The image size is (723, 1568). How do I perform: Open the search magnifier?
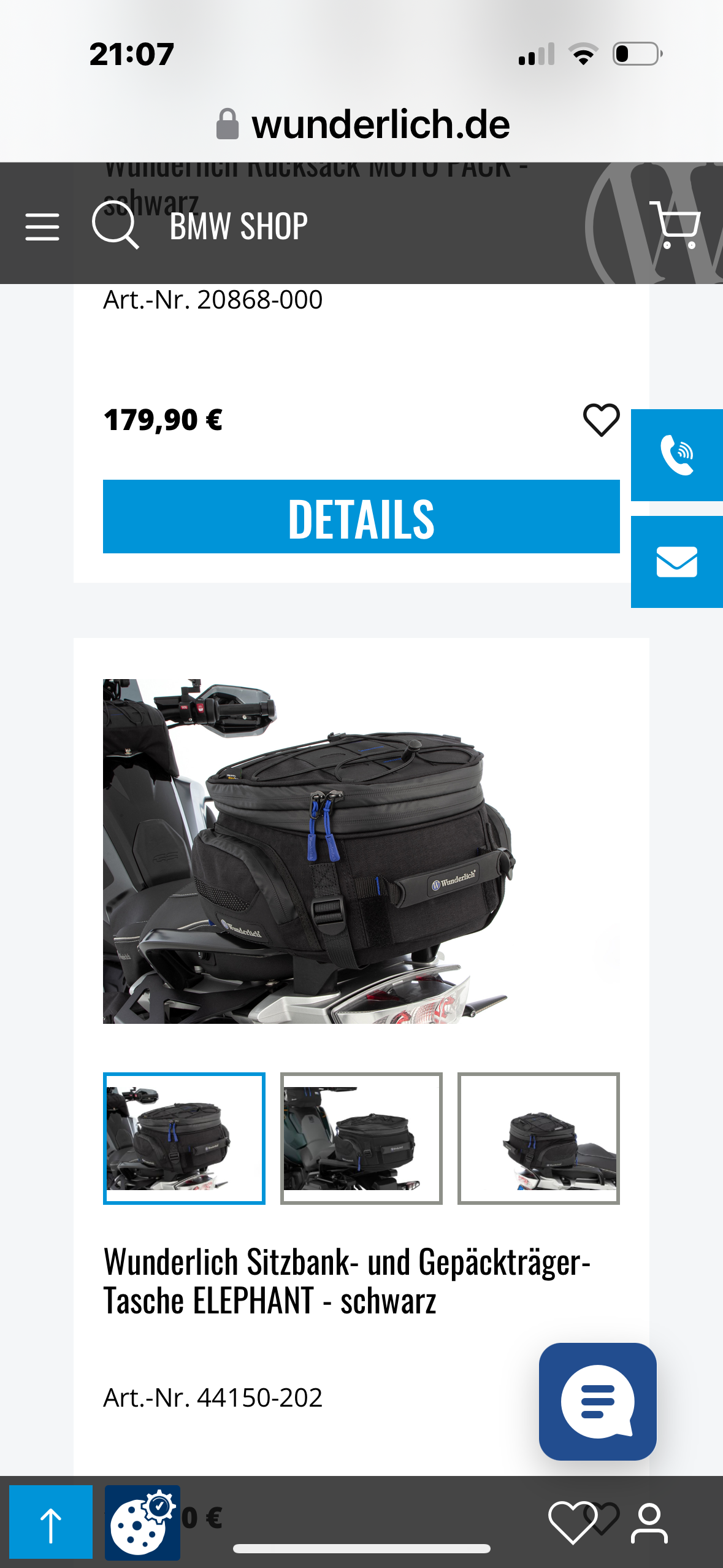click(x=115, y=226)
